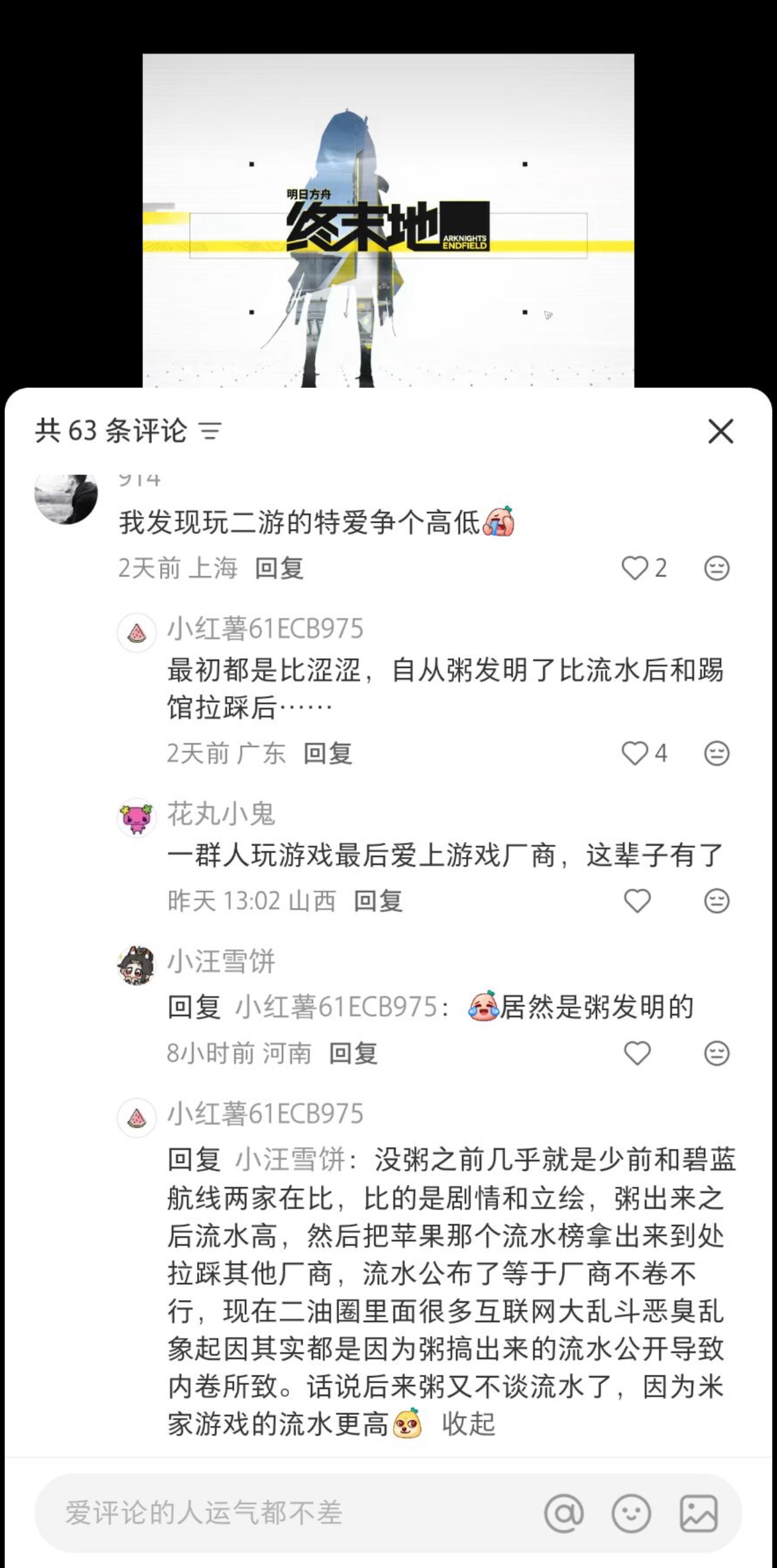Screen dimensions: 777x1568
Task: Mention someone with the @ icon
Action: pos(564,1513)
